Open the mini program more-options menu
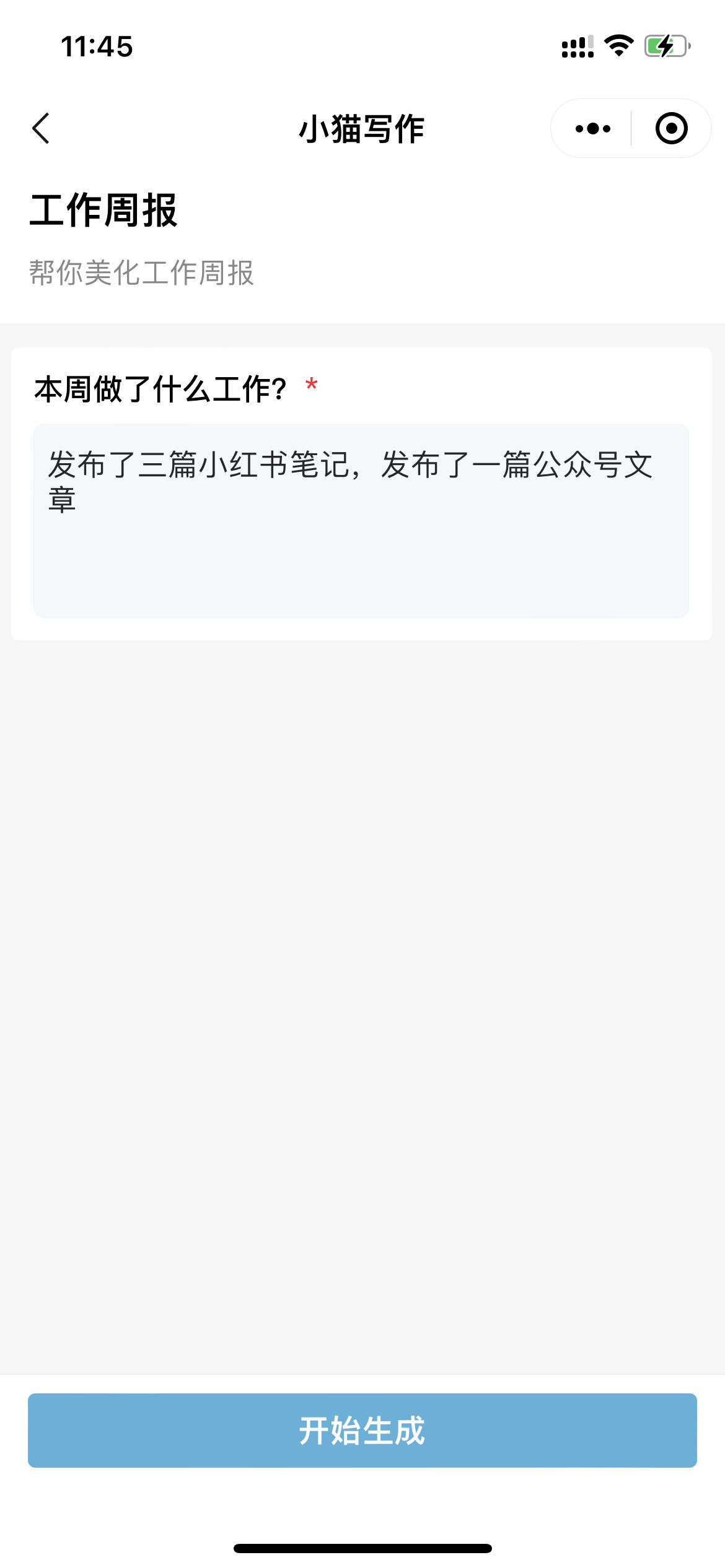 click(592, 129)
